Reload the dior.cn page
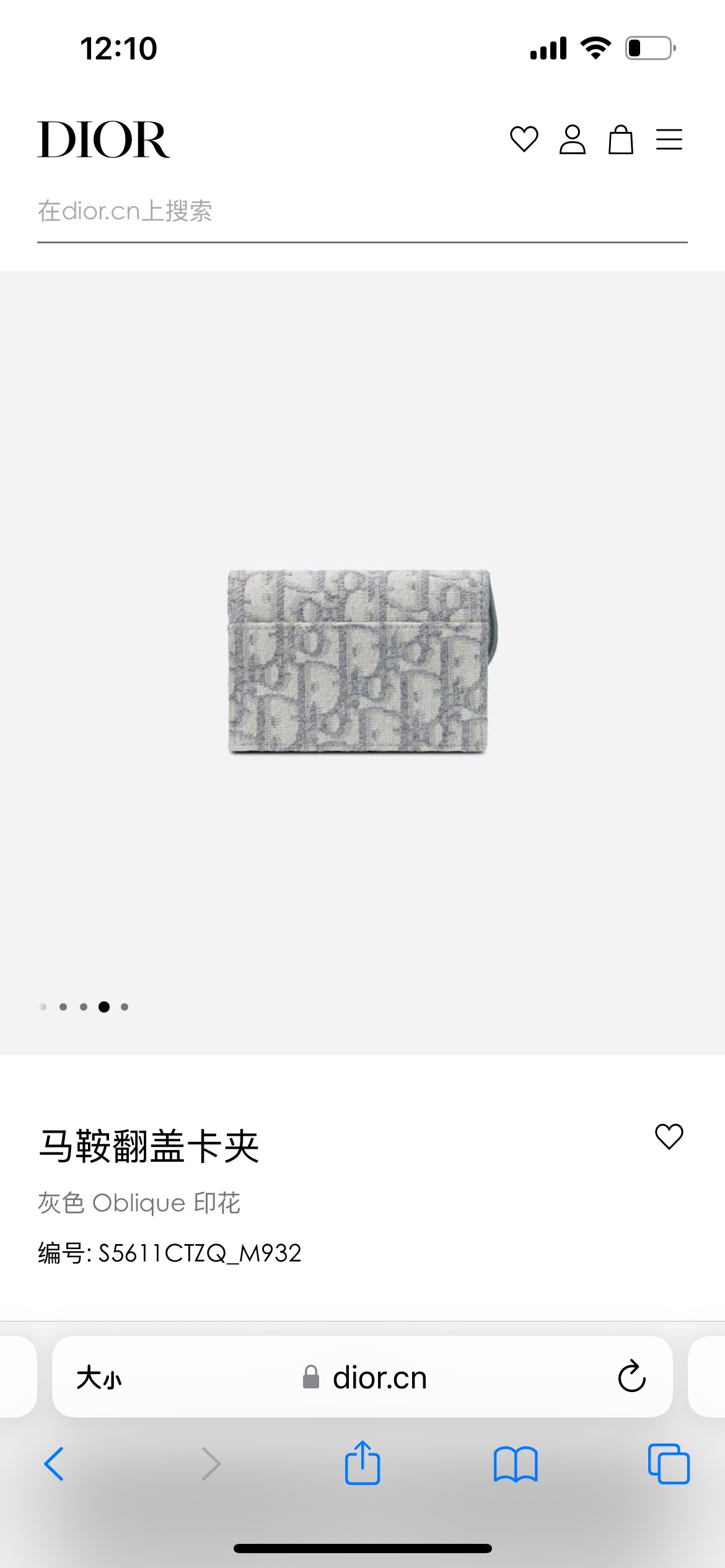Image resolution: width=725 pixels, height=1568 pixels. (631, 1377)
